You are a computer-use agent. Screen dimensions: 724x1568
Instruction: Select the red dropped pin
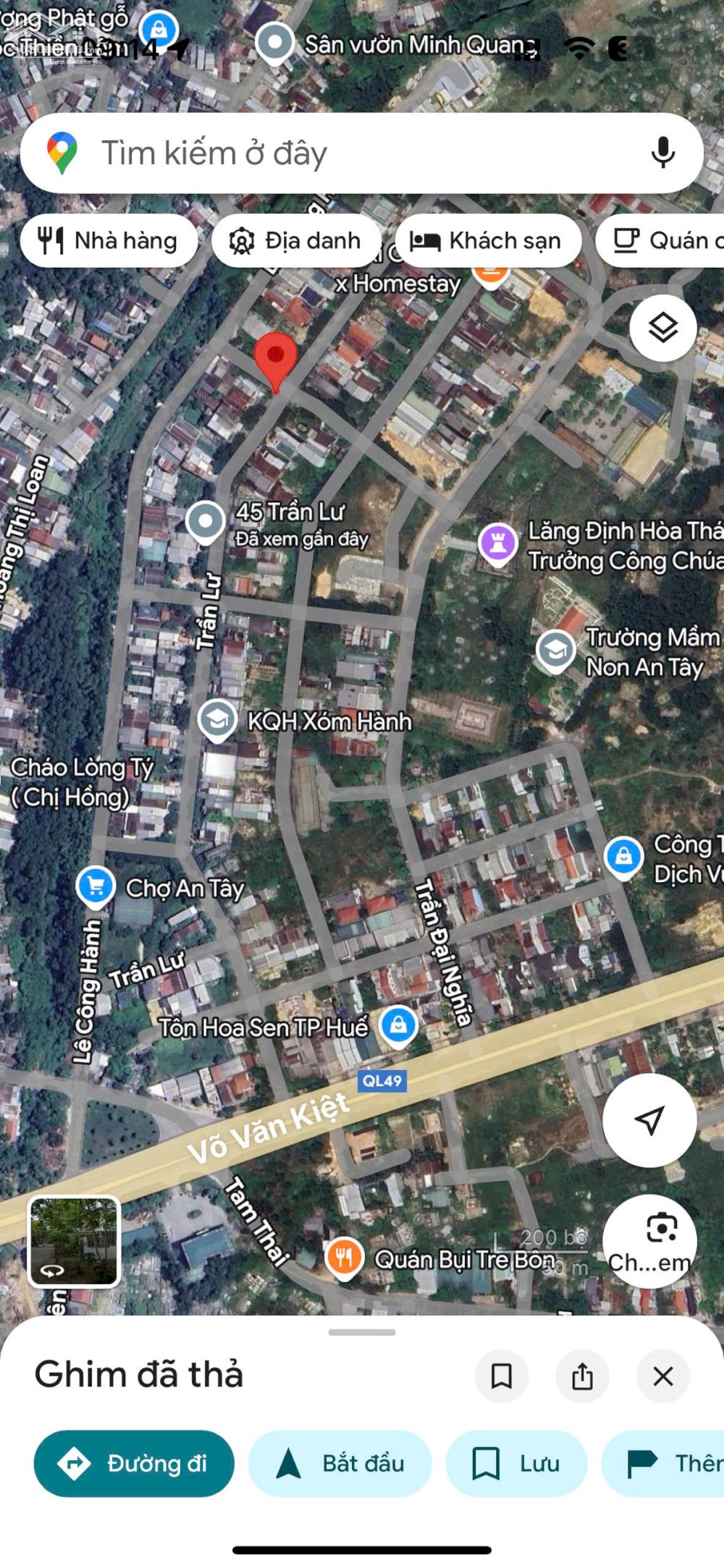[275, 358]
